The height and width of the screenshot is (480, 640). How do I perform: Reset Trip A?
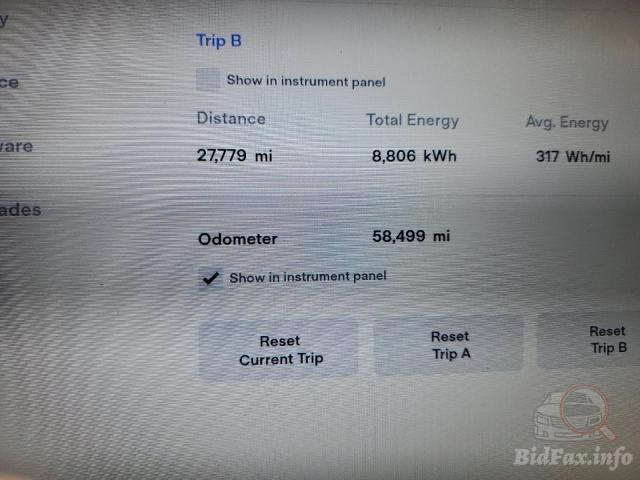click(450, 345)
